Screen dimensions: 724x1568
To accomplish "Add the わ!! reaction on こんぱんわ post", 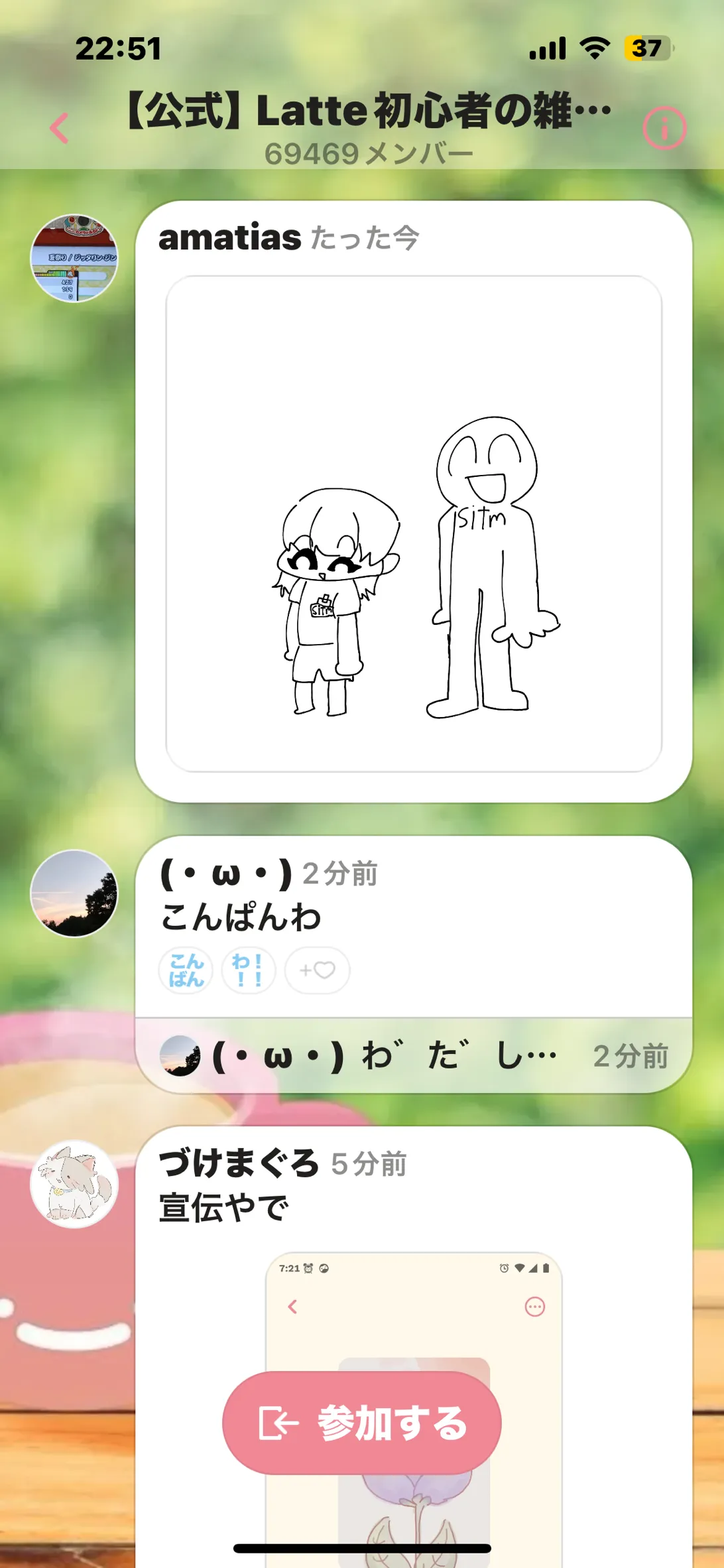I will 248,970.
